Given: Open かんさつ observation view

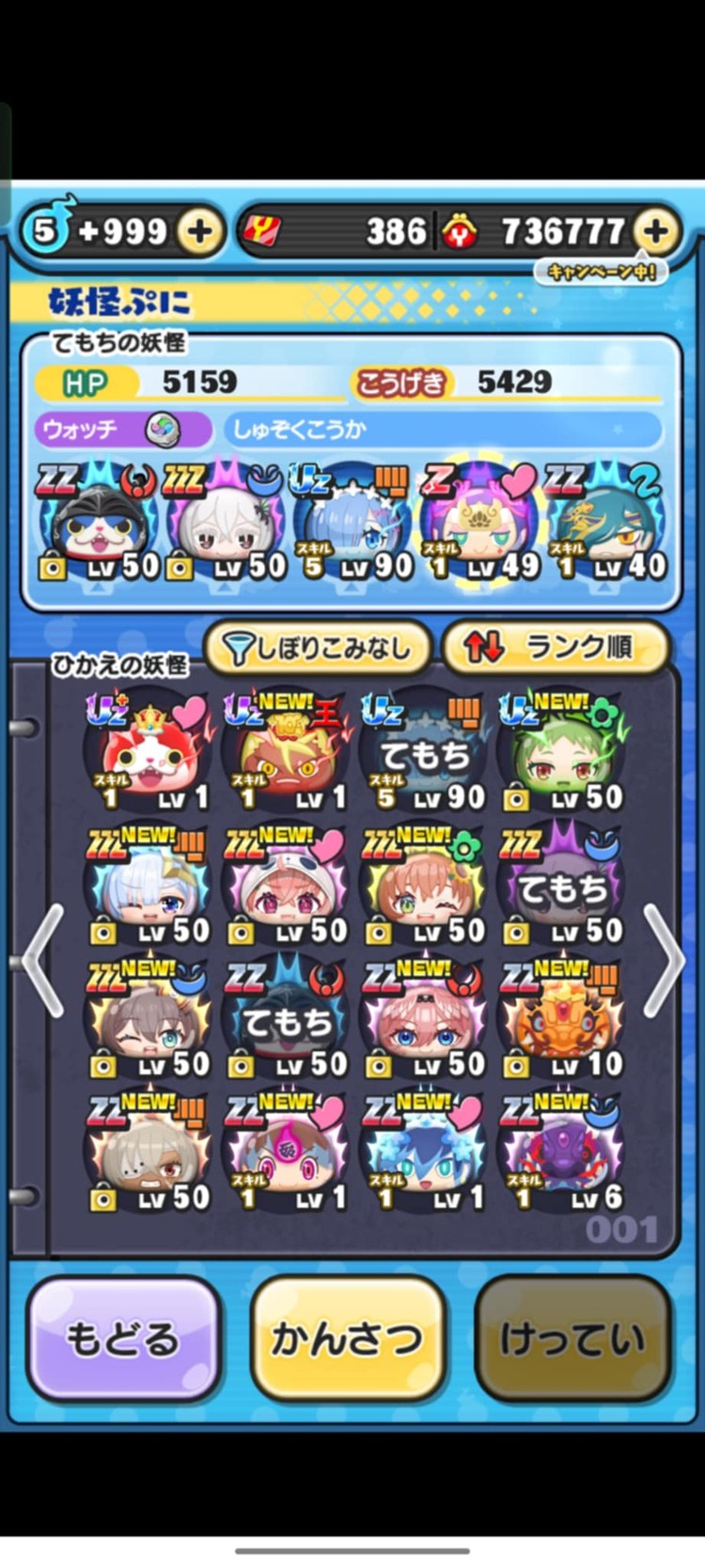Looking at the screenshot, I should [348, 1338].
